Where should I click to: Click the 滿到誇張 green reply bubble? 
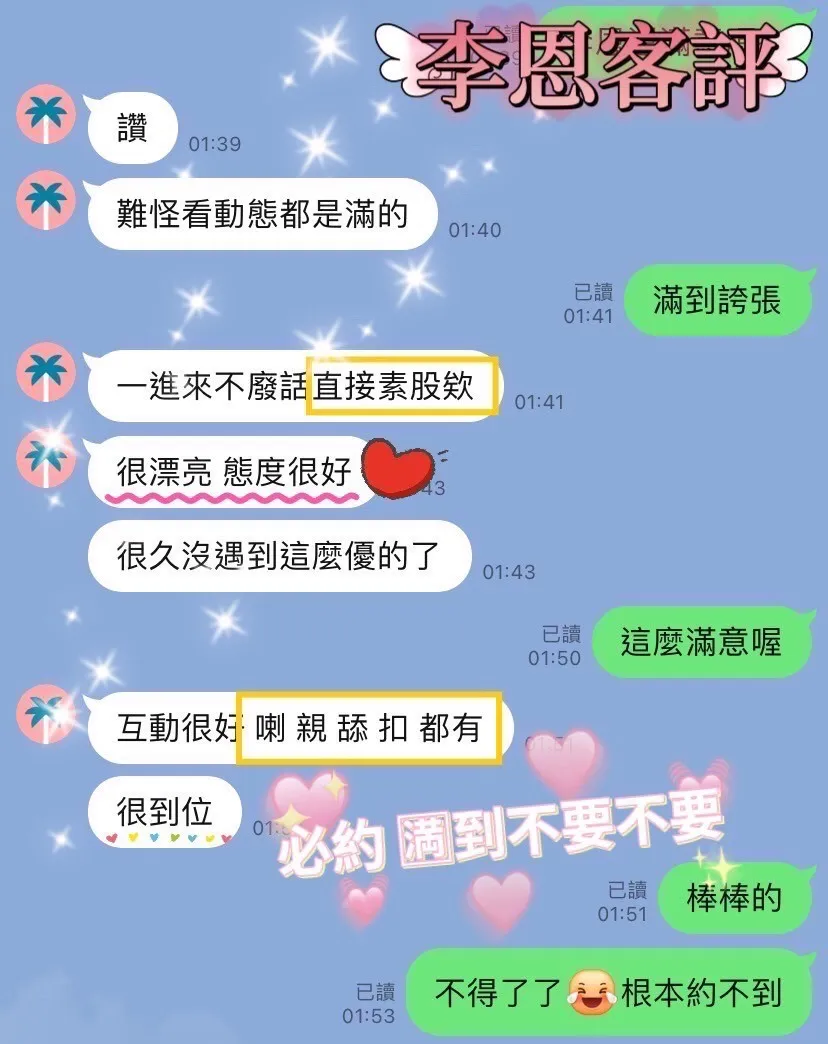720,300
